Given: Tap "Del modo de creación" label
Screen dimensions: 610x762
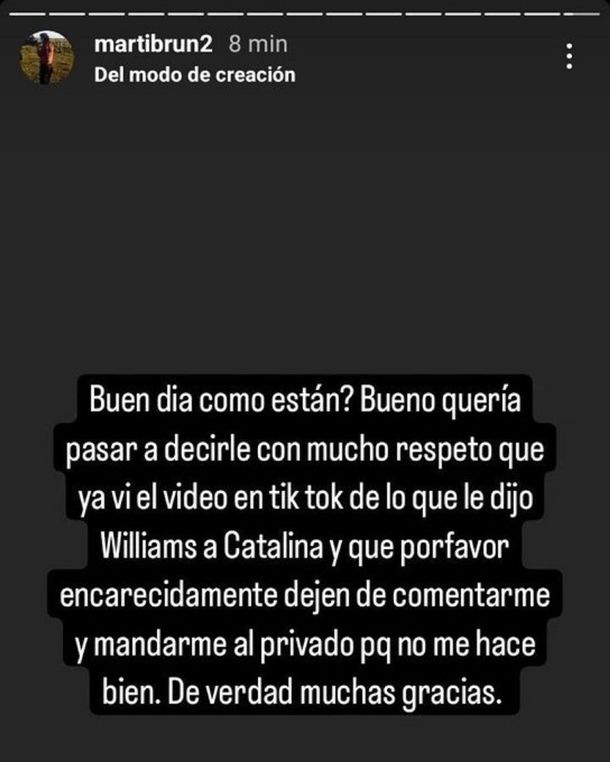Looking at the screenshot, I should [193, 75].
